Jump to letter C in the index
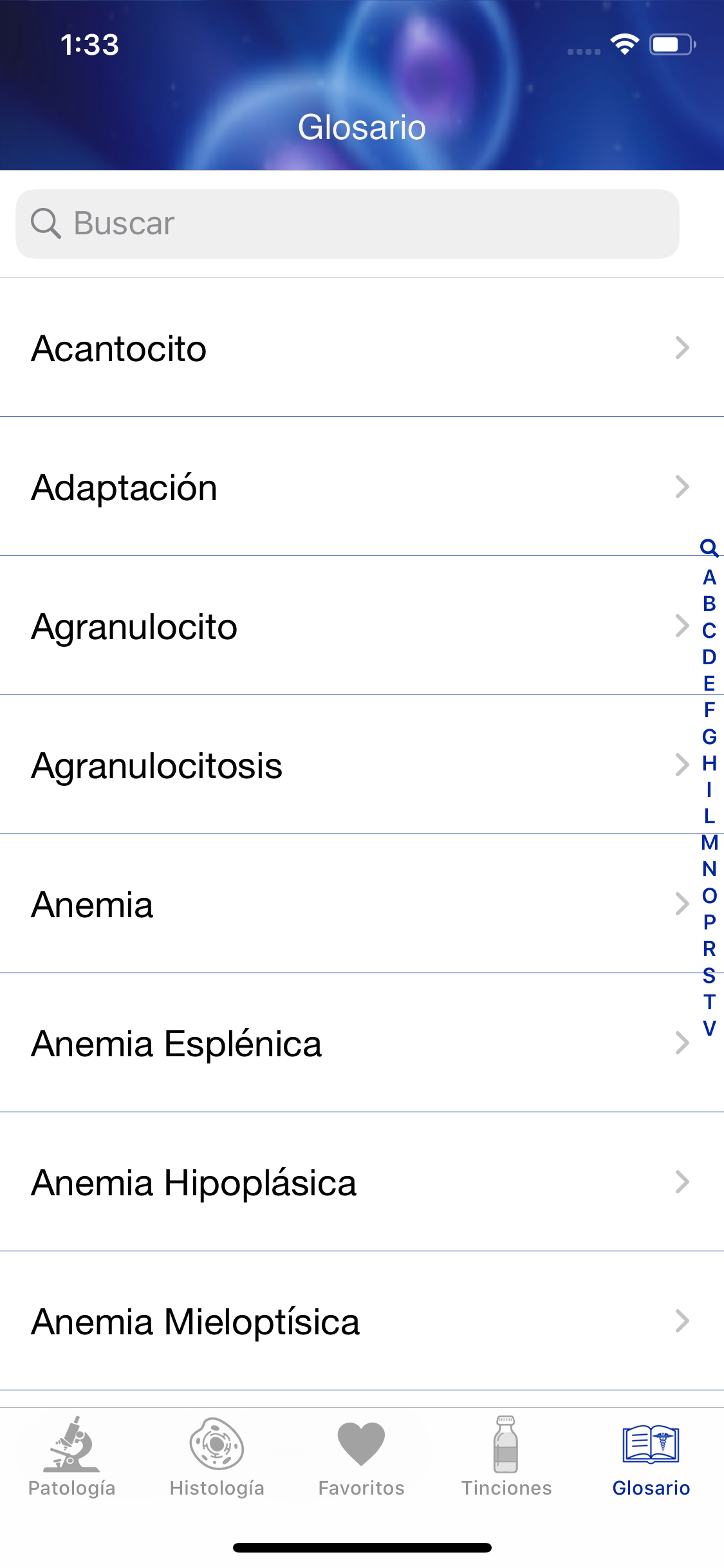The width and height of the screenshot is (724, 1568). (709, 631)
